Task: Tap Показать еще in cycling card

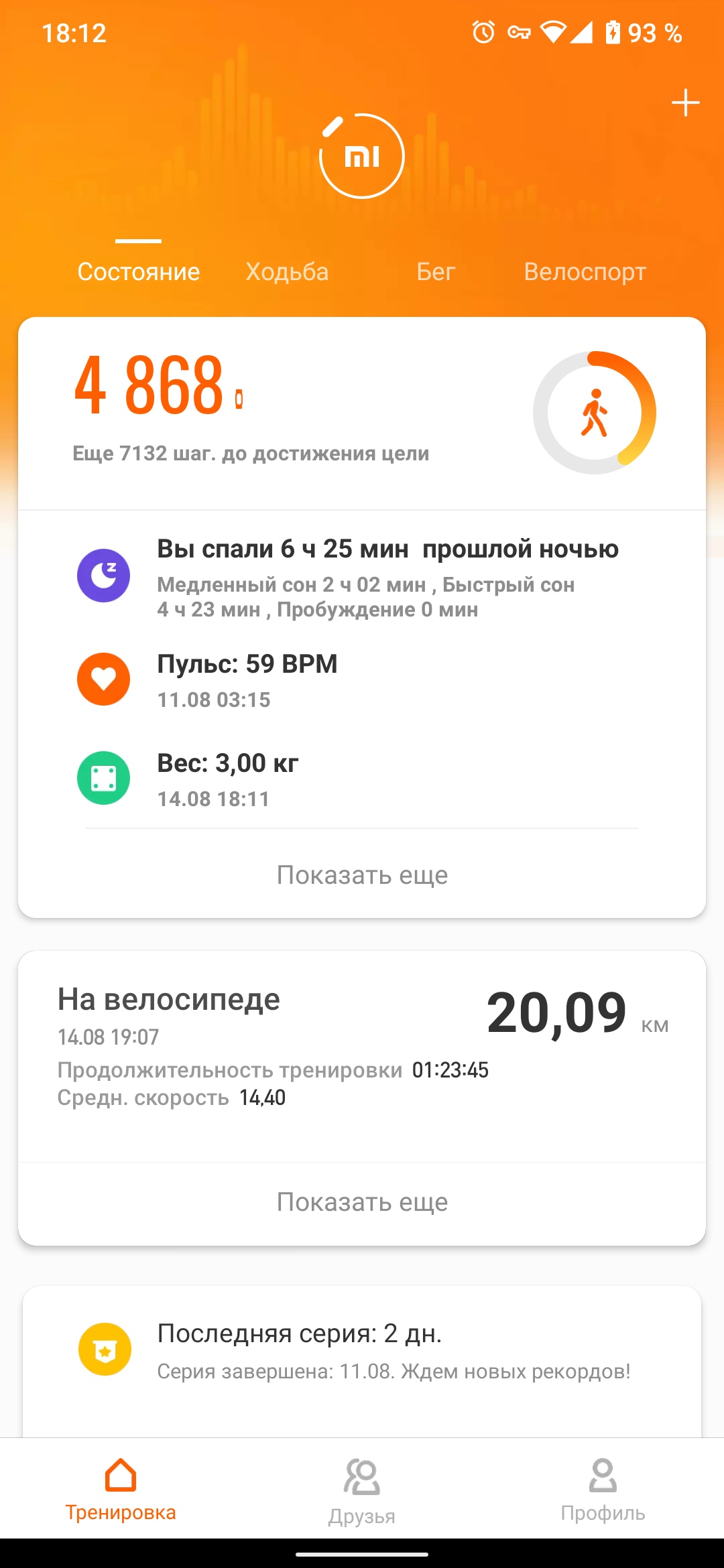Action: click(362, 1201)
